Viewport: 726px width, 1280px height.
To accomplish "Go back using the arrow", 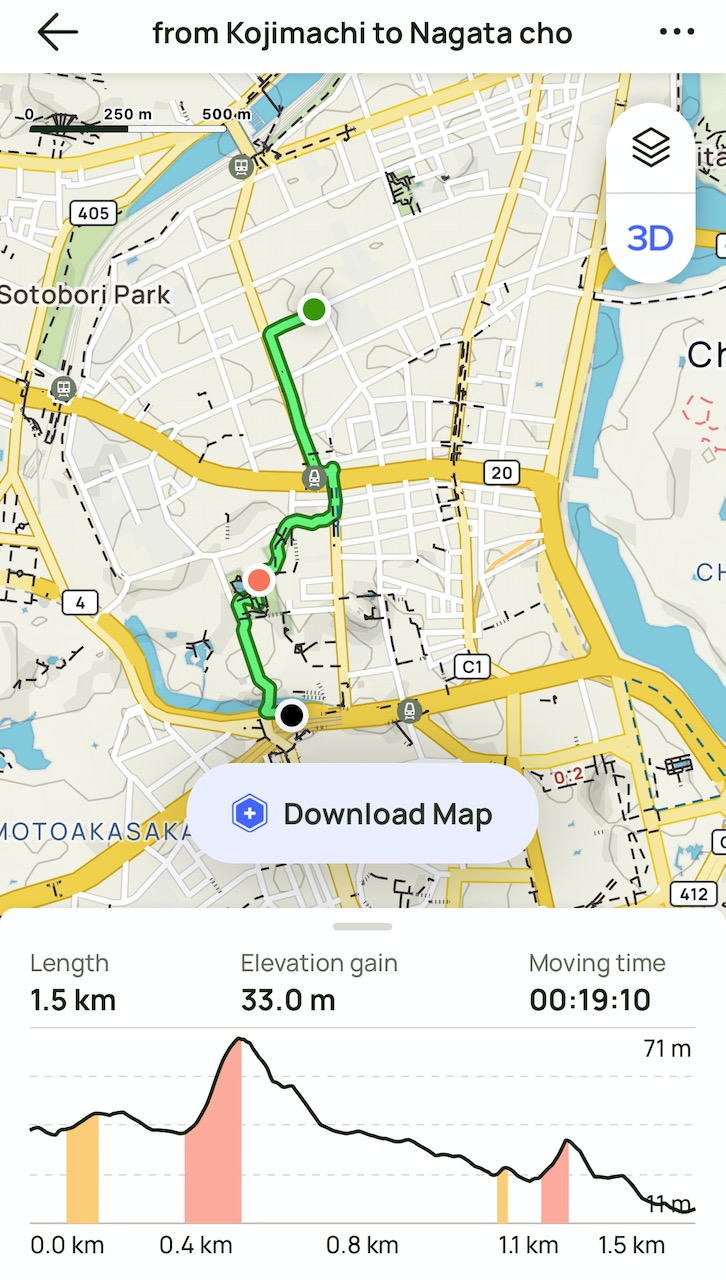I will tap(57, 33).
